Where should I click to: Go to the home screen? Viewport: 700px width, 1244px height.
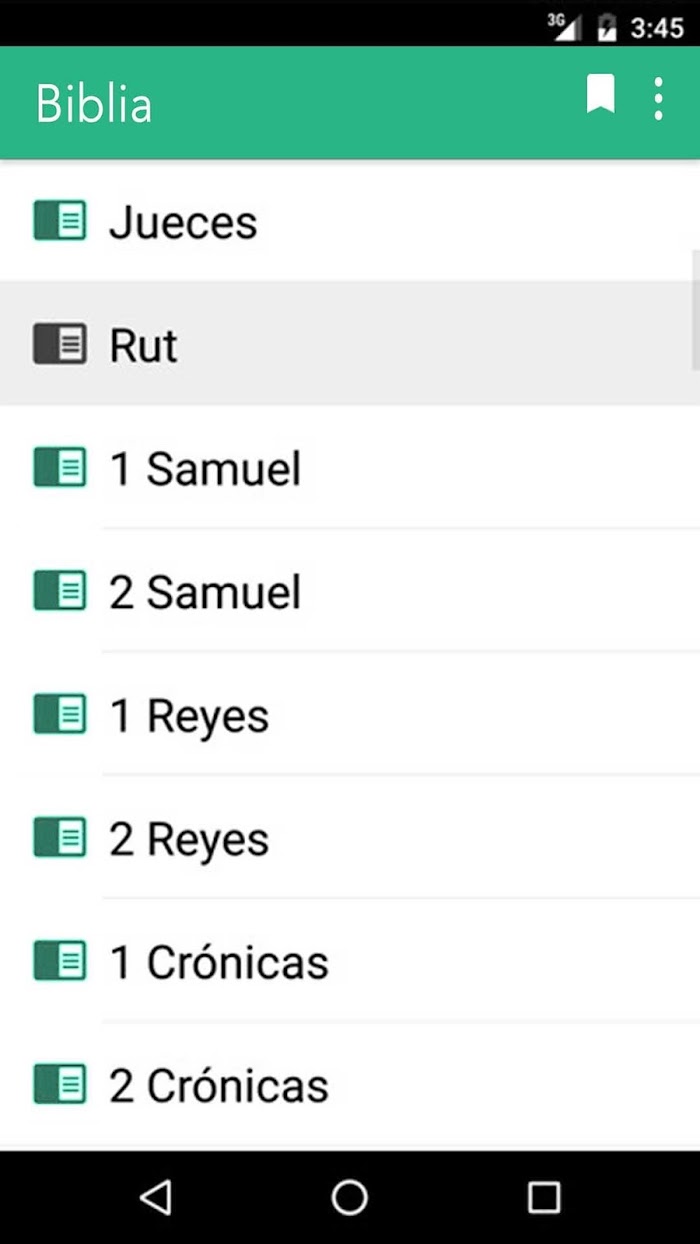(x=349, y=1197)
